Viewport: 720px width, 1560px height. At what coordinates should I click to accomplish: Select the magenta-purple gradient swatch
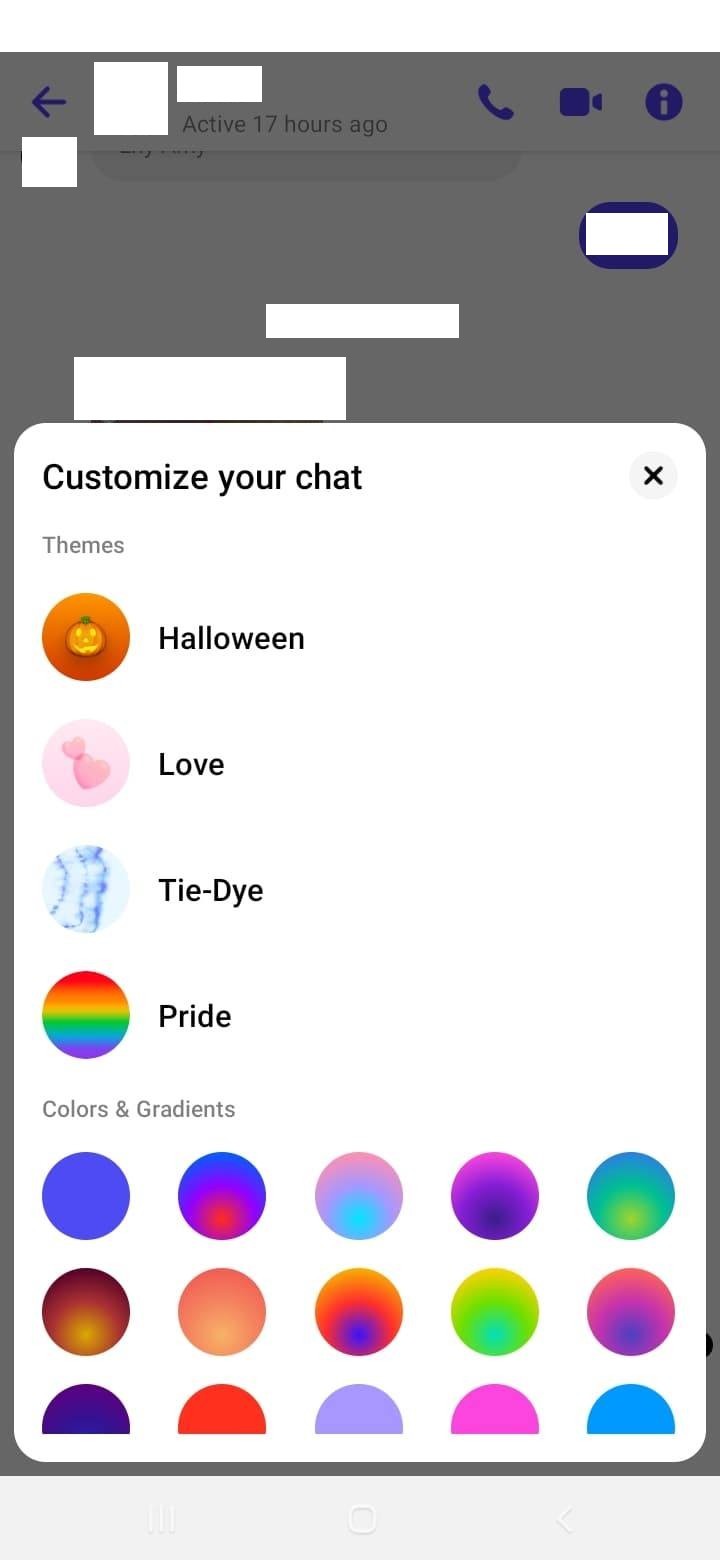495,1196
